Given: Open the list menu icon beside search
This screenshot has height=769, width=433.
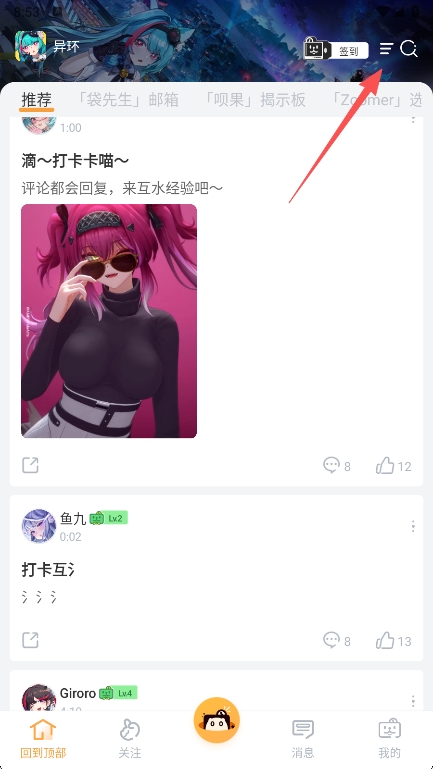Looking at the screenshot, I should pos(386,49).
